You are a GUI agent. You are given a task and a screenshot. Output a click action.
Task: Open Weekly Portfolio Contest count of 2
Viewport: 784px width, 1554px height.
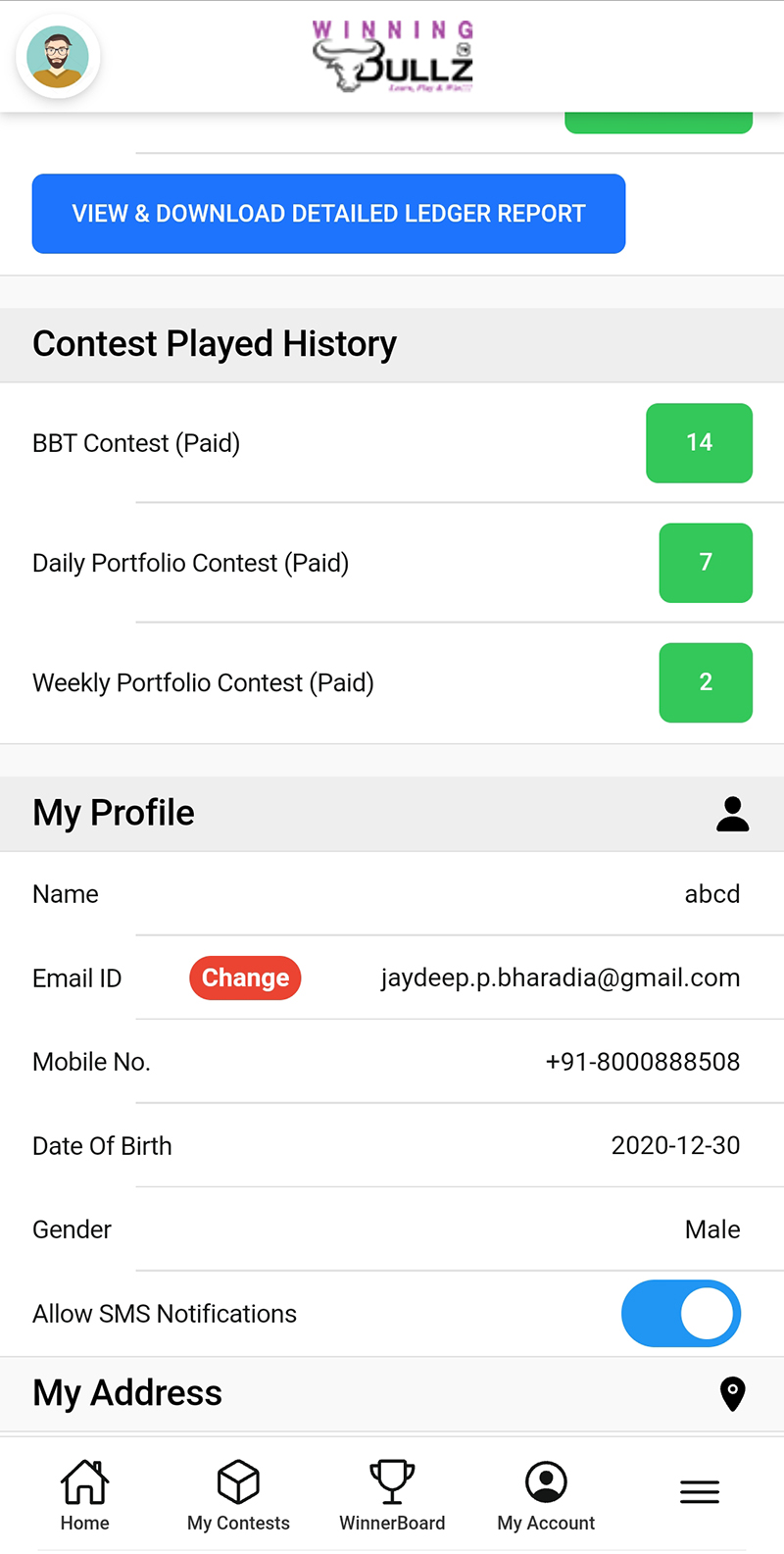706,682
